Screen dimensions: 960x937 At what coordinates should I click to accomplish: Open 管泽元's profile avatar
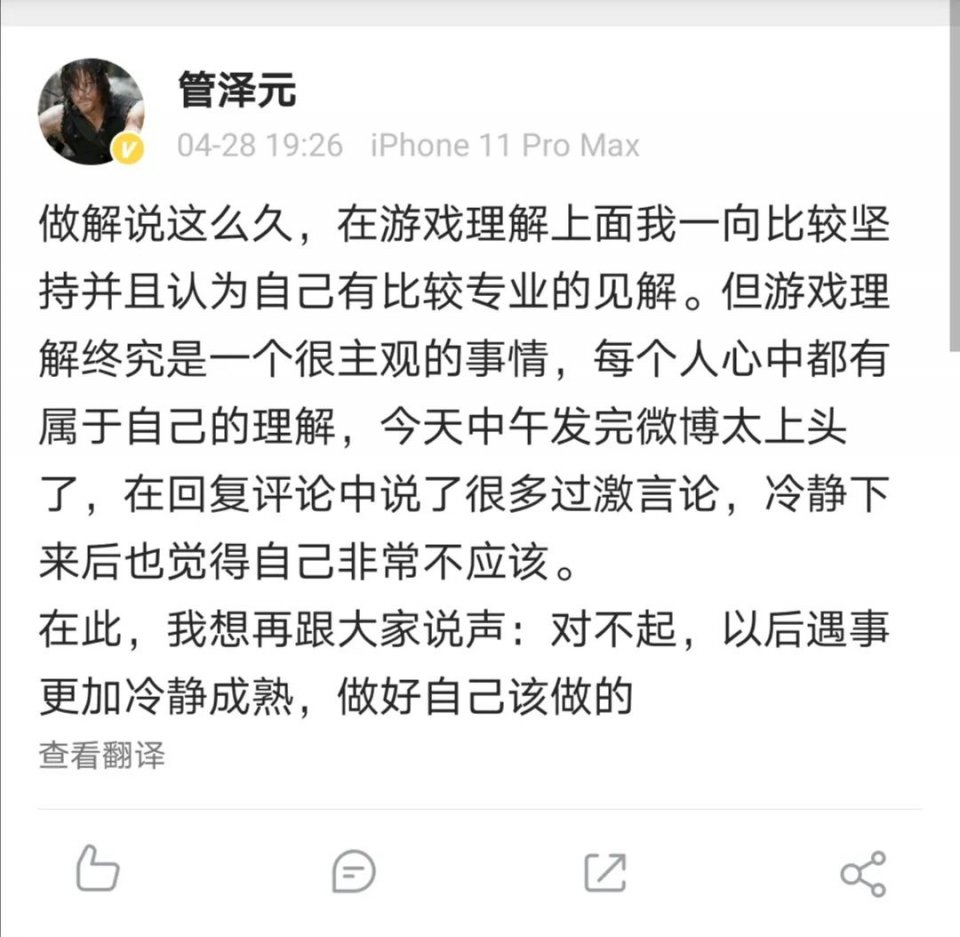pyautogui.click(x=90, y=112)
